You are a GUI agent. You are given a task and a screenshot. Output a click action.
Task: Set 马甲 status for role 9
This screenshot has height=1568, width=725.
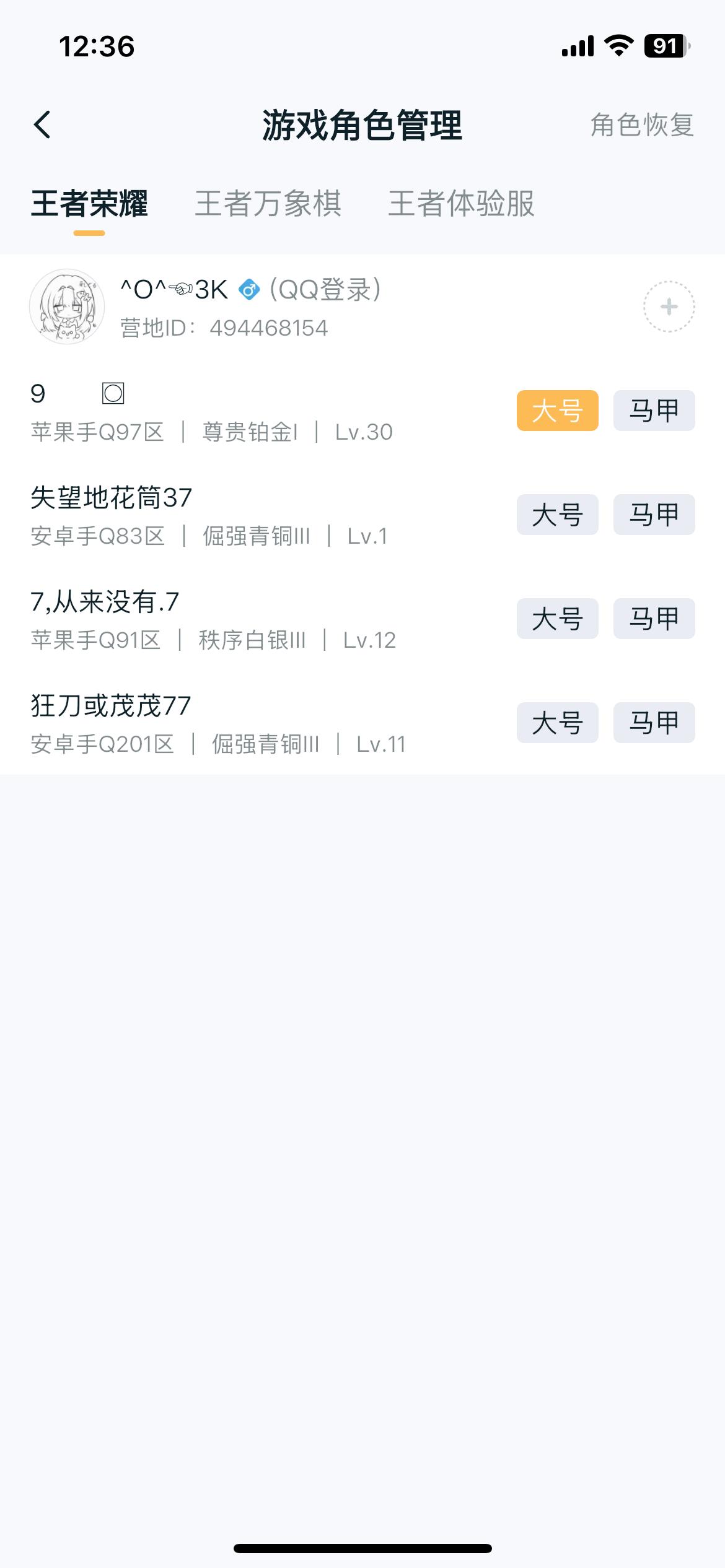click(x=654, y=410)
